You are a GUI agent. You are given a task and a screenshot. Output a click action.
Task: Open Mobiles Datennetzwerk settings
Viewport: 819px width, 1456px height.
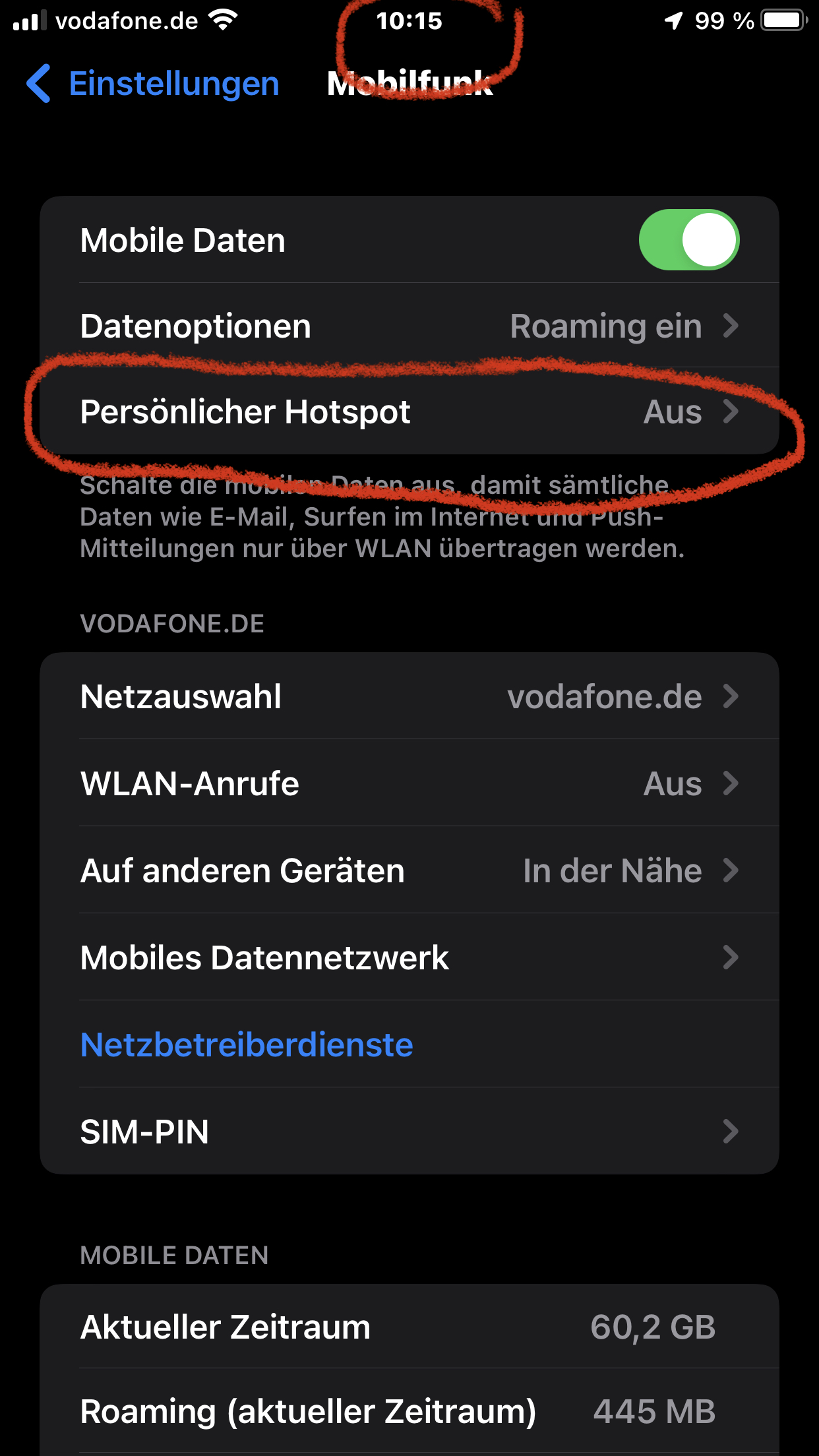click(409, 957)
